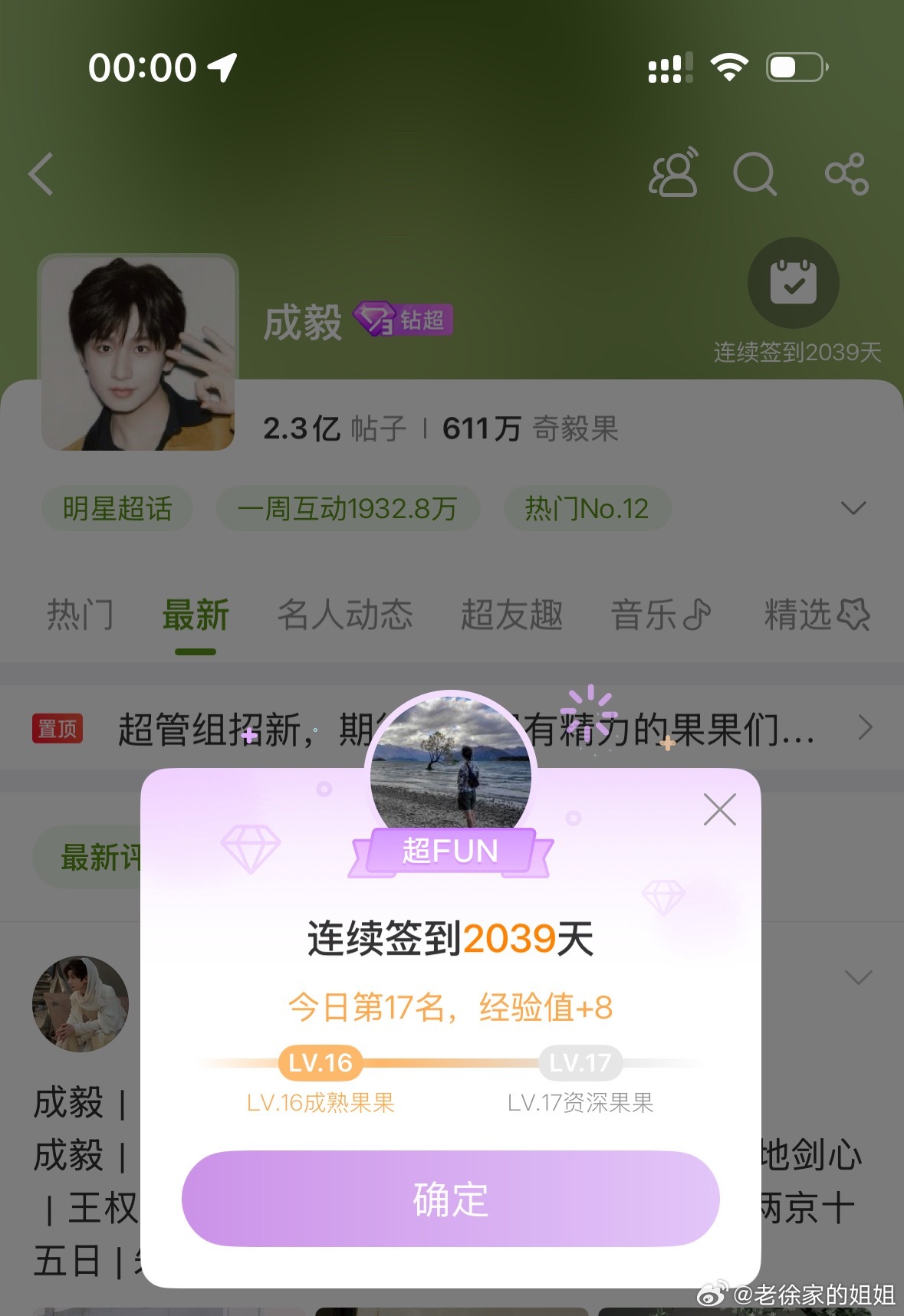Tap the LV.16 marker on the progress bar
Image resolution: width=904 pixels, height=1316 pixels.
[320, 1063]
